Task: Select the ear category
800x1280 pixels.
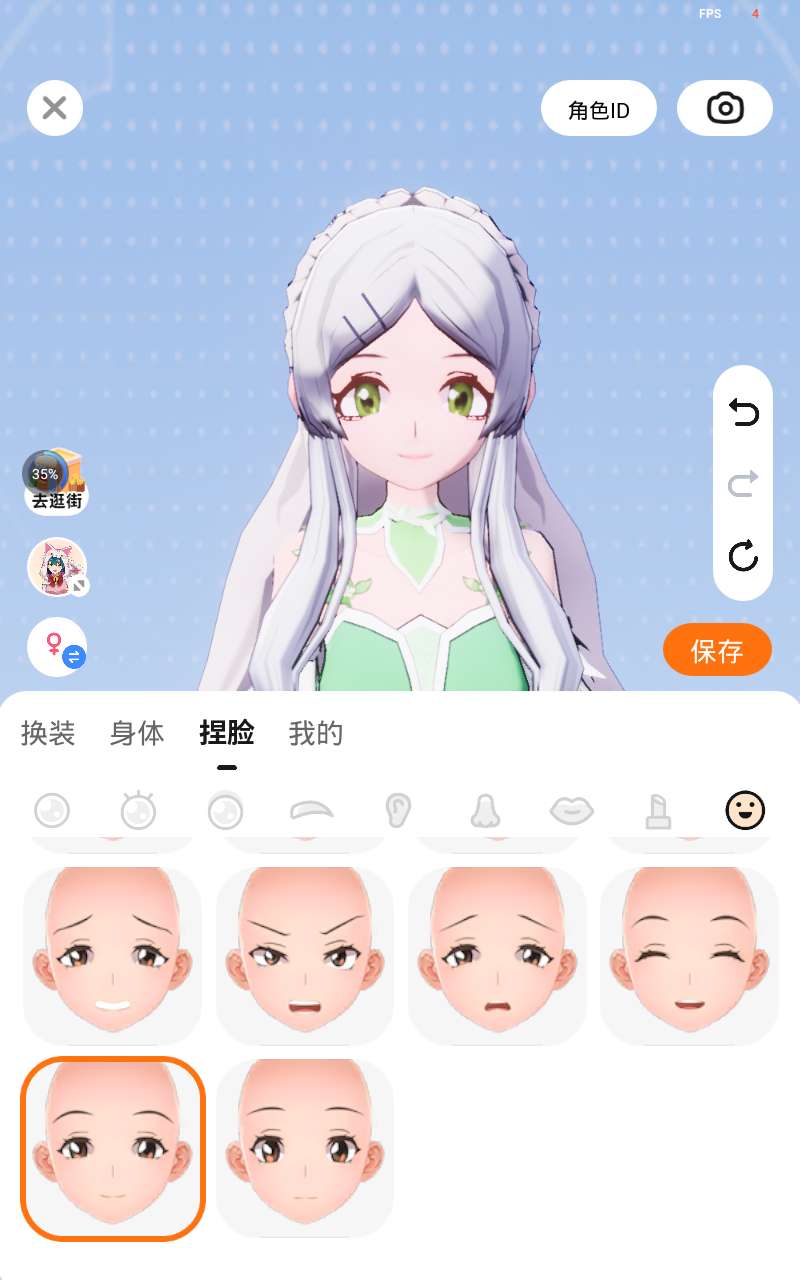Action: [398, 810]
